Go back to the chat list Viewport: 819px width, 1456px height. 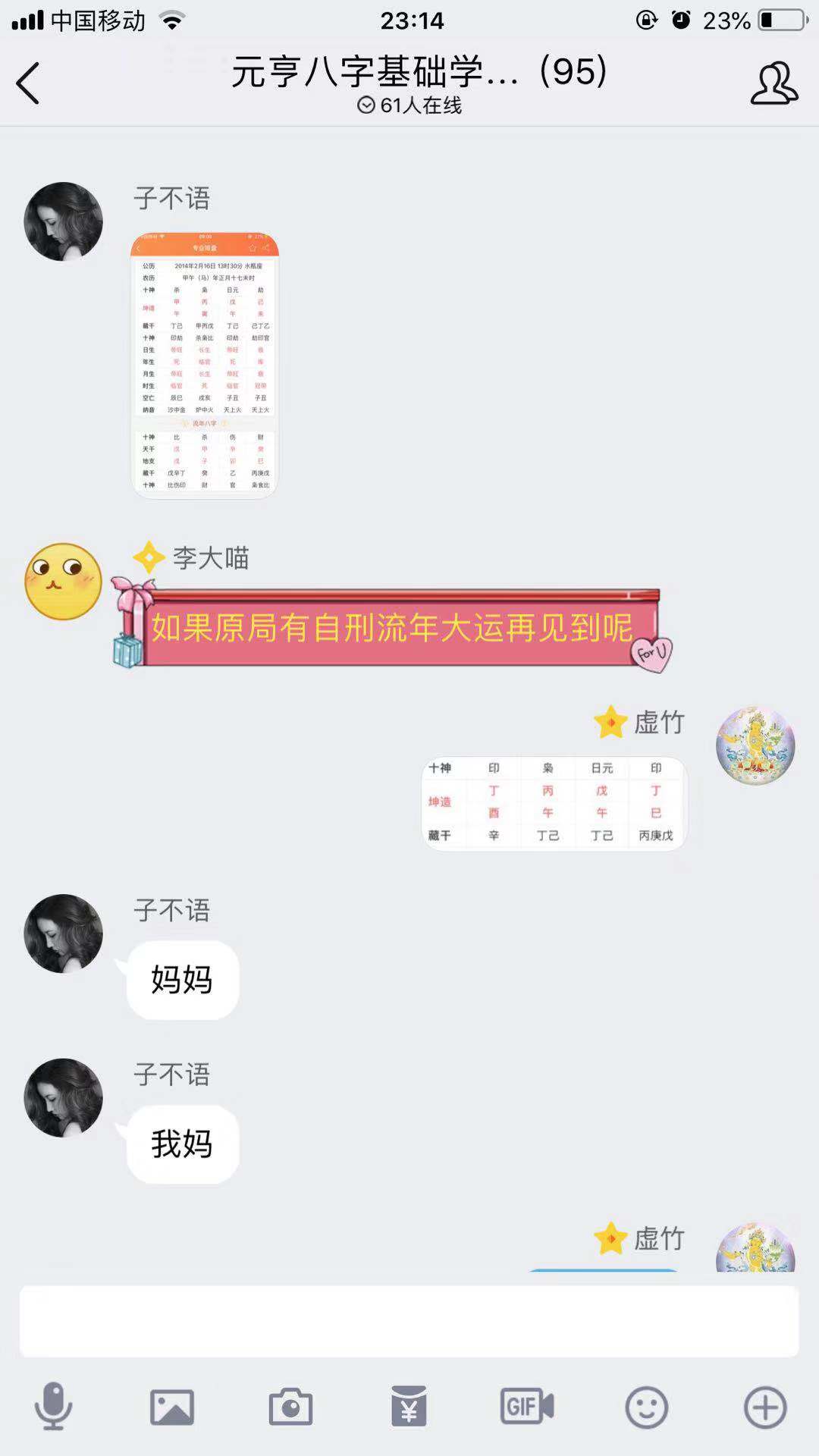tap(29, 83)
